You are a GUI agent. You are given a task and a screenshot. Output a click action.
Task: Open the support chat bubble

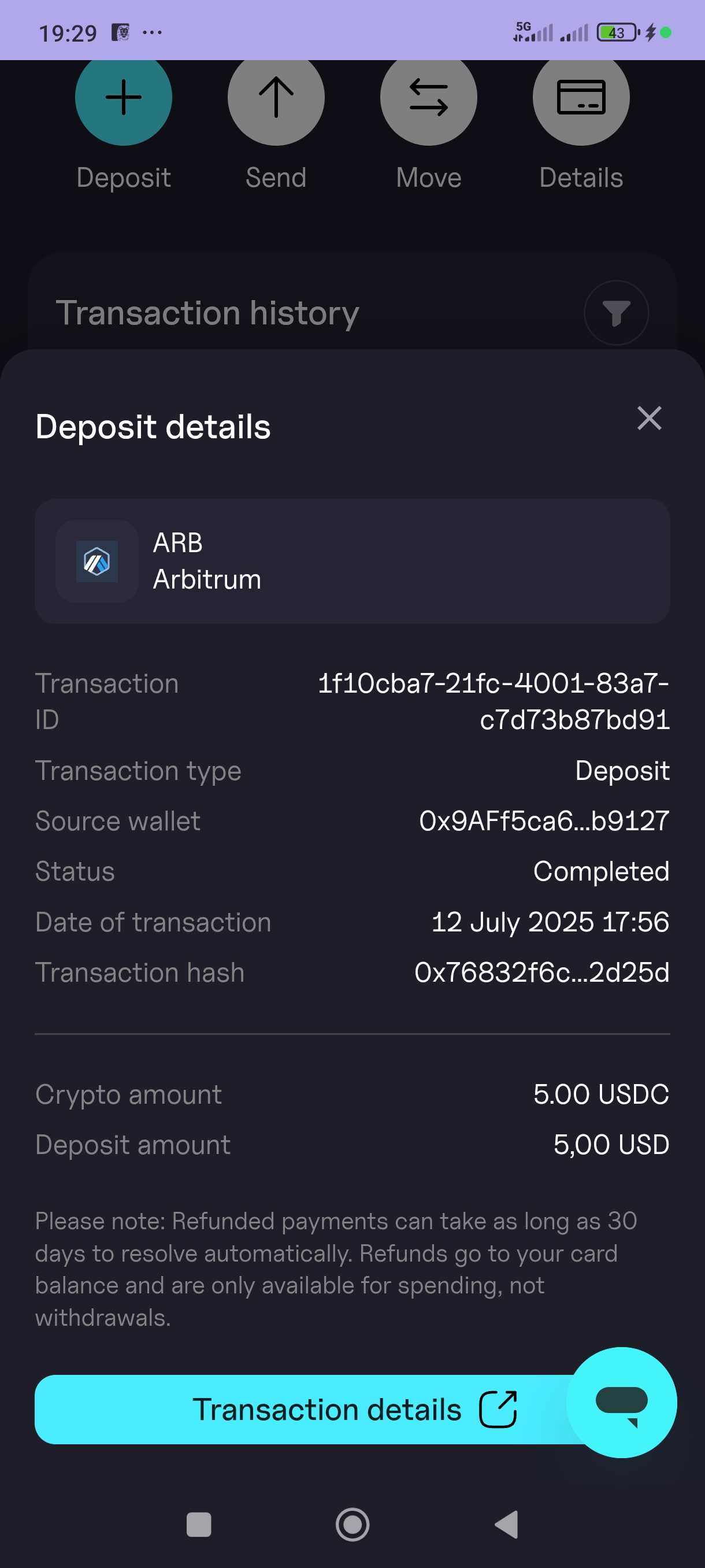click(x=621, y=1402)
